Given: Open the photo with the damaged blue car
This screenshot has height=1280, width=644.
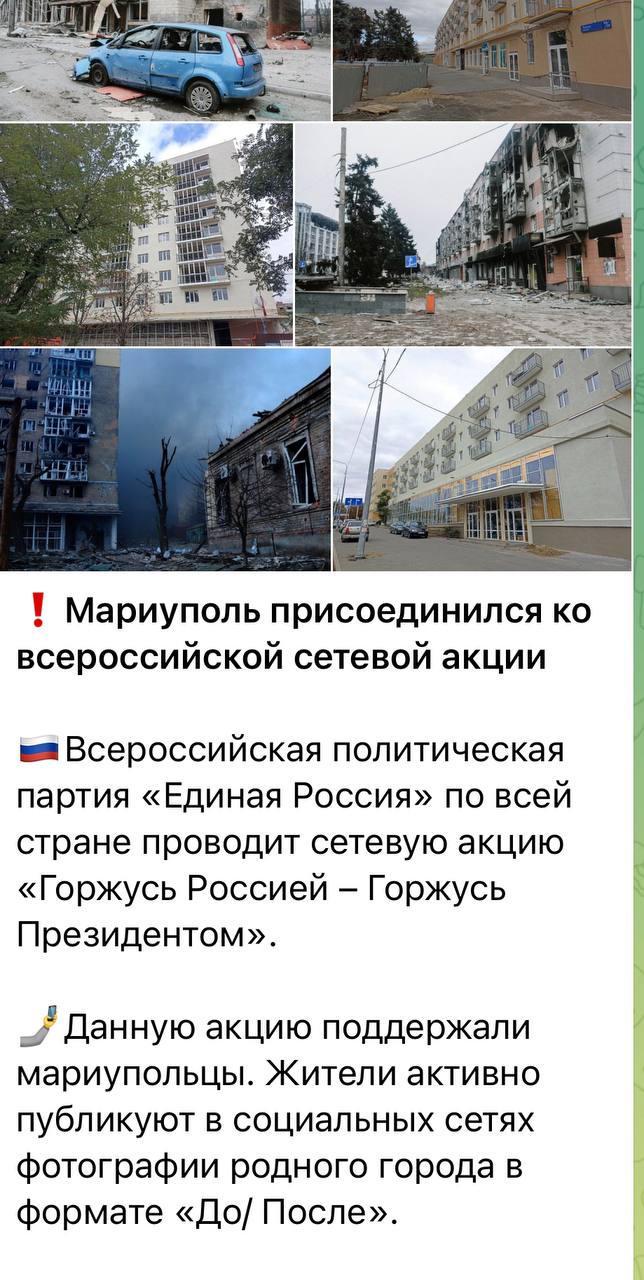Looking at the screenshot, I should click(x=165, y=60).
